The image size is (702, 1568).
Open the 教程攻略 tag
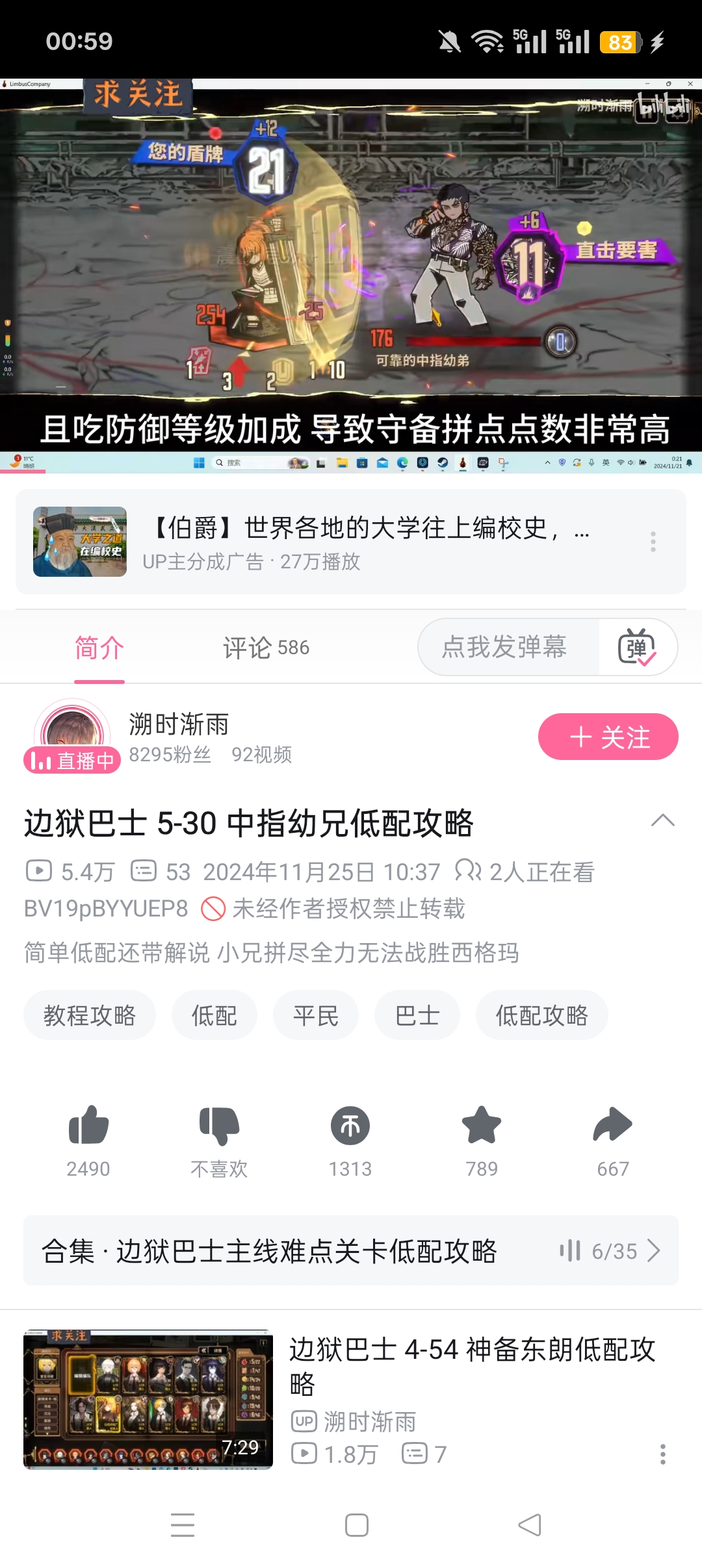pos(89,1015)
